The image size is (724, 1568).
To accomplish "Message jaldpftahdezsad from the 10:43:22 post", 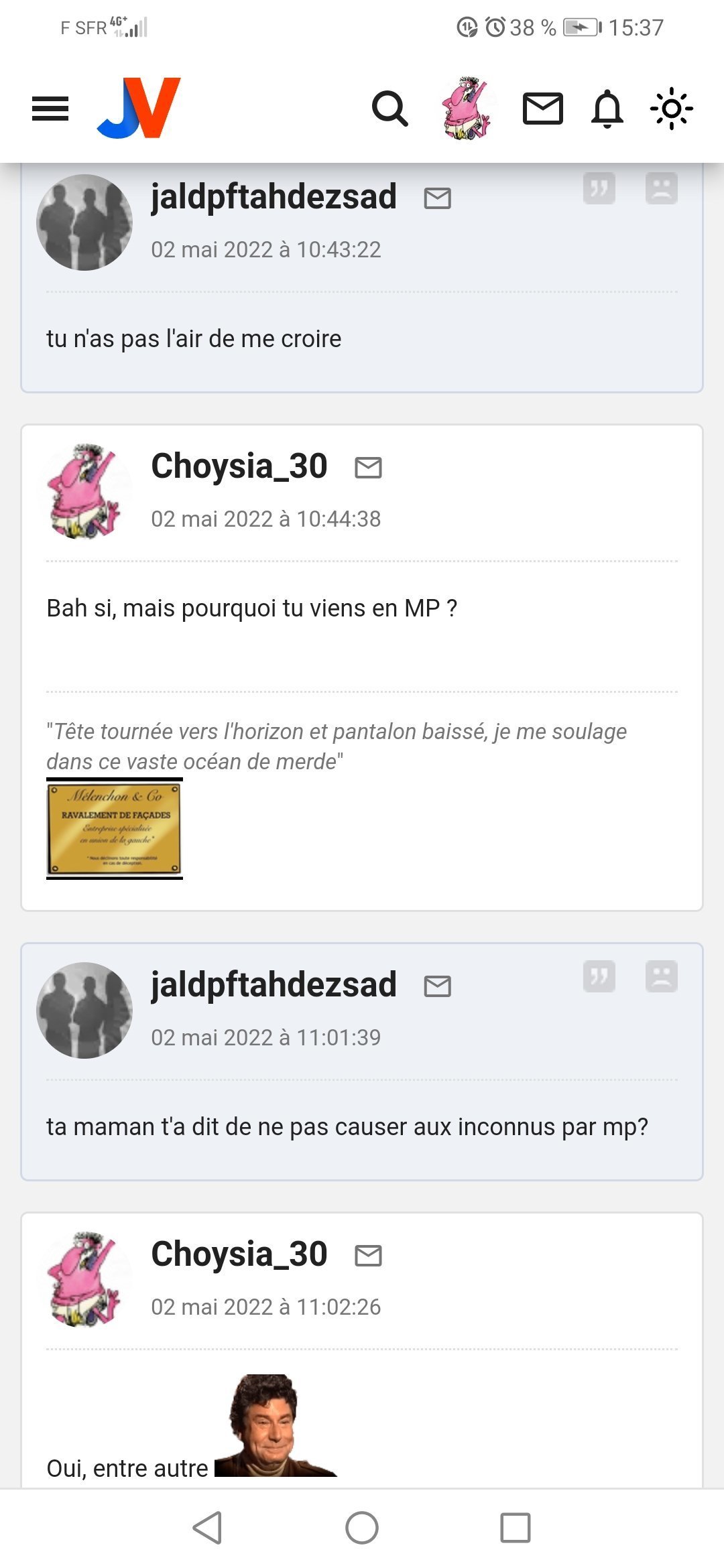I will pyautogui.click(x=438, y=198).
